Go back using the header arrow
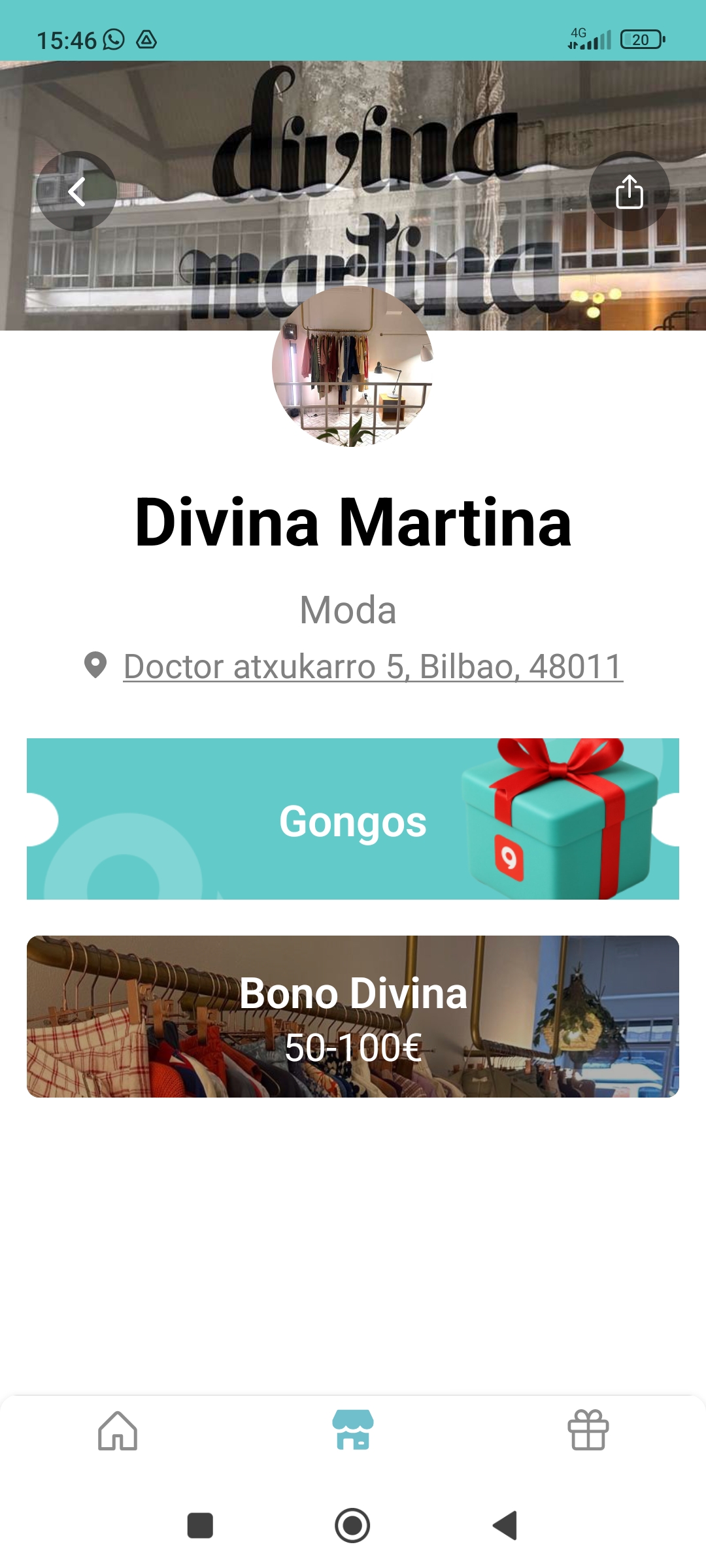Image resolution: width=706 pixels, height=1568 pixels. tap(76, 191)
